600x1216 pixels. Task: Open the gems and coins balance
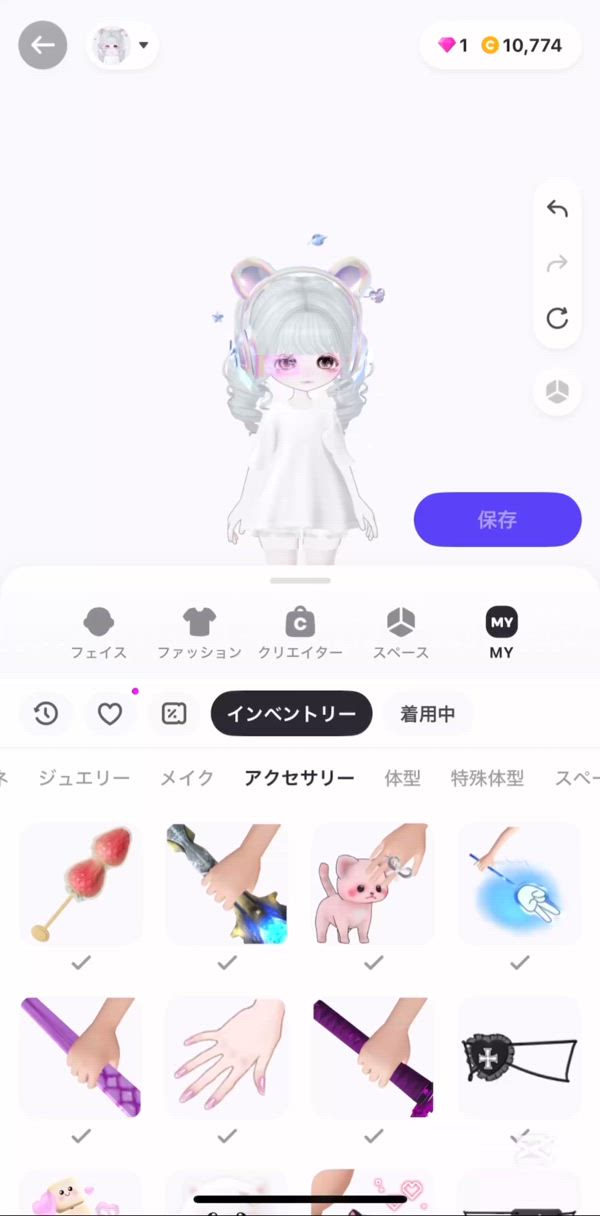(500, 45)
